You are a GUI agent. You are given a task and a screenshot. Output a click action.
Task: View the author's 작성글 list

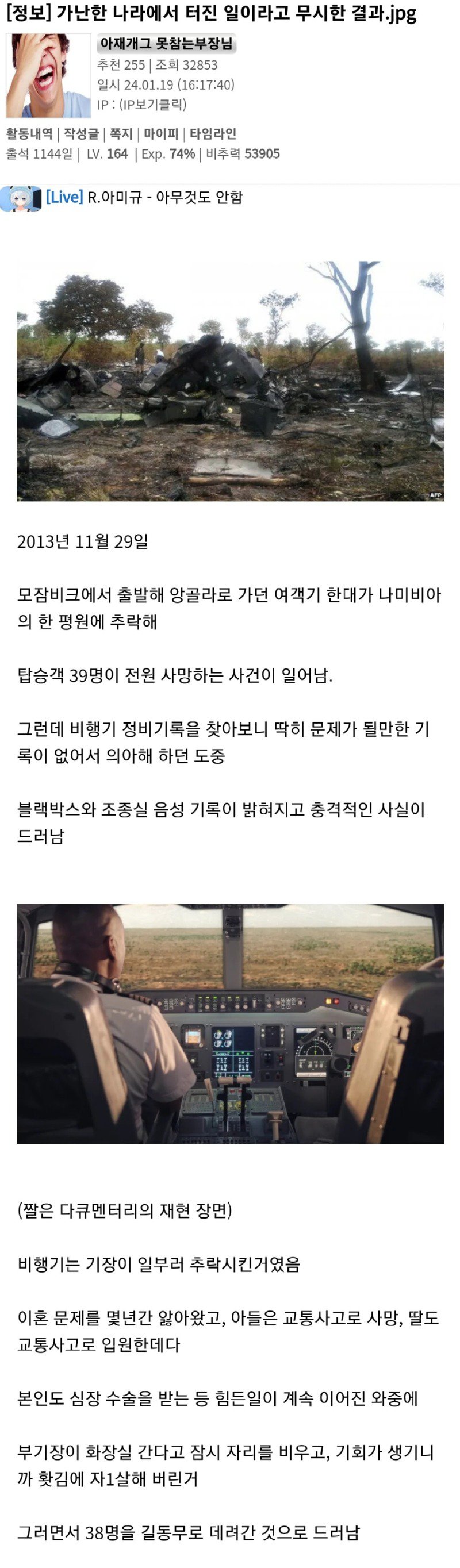point(81,134)
